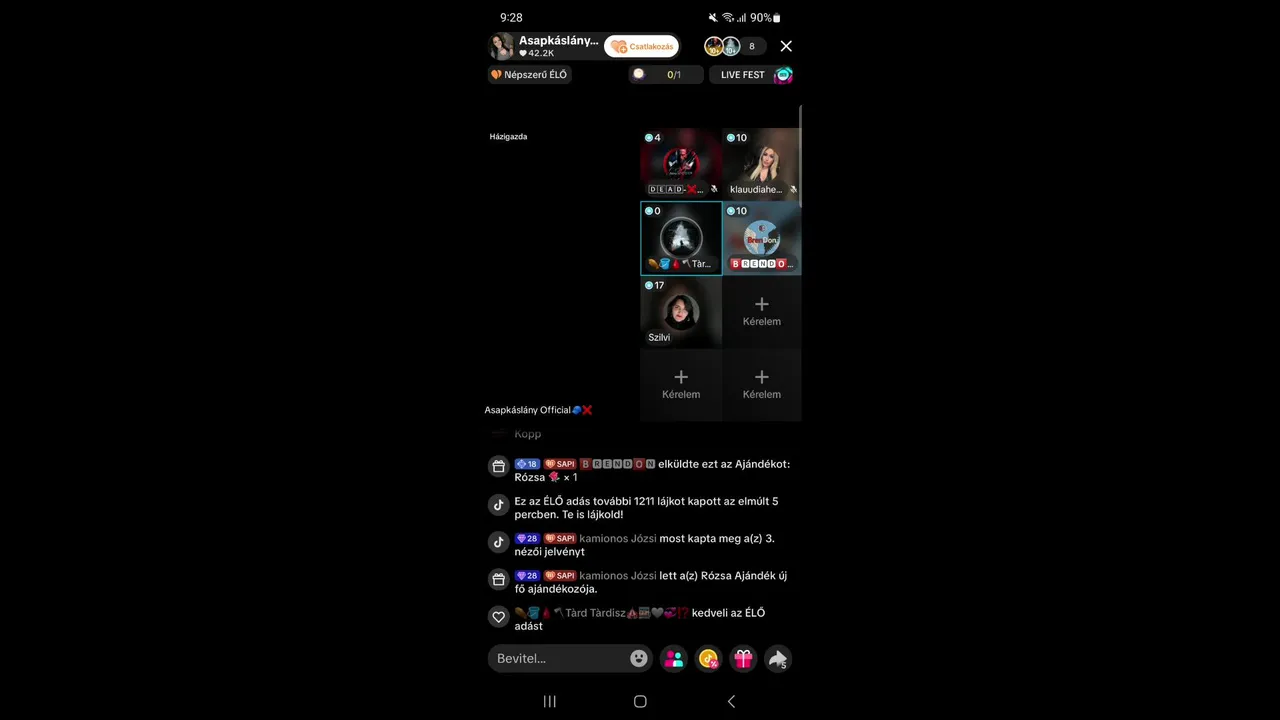Open klauudiahe guest tile

pyautogui.click(x=762, y=164)
